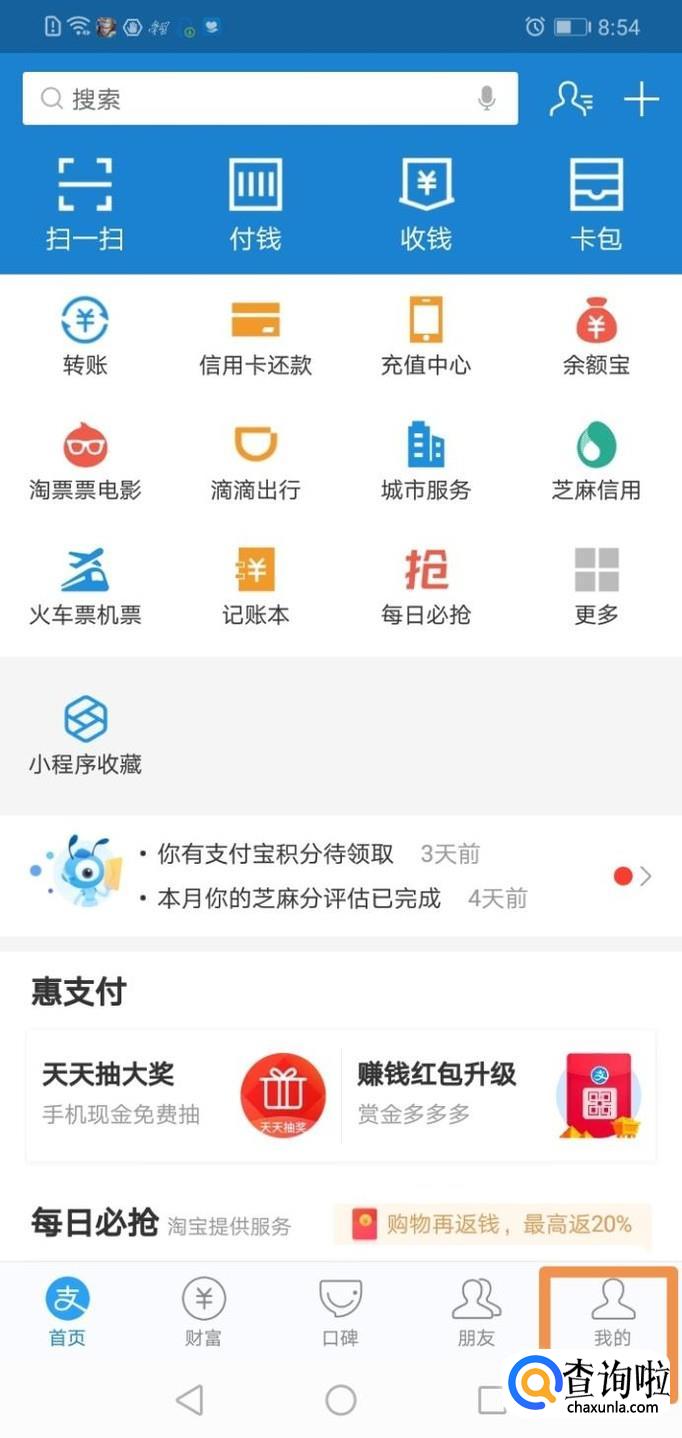Image resolution: width=682 pixels, height=1438 pixels.
Task: Tap the microphone voice search icon
Action: click(x=487, y=99)
